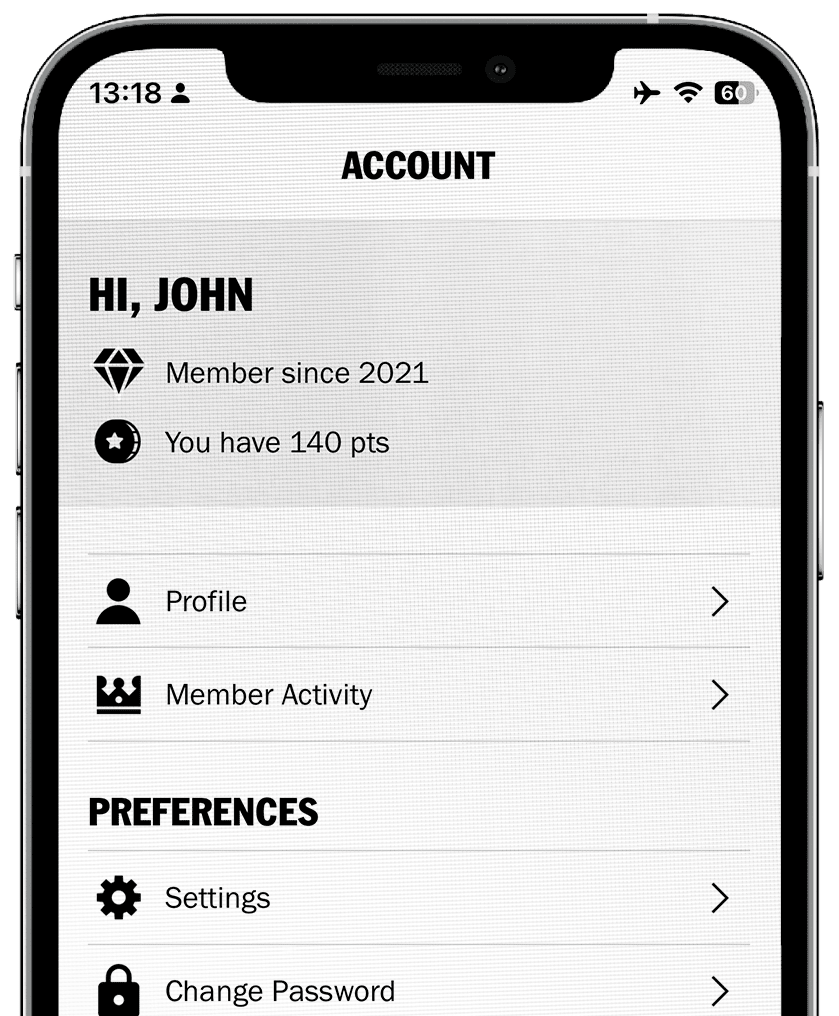Open Member Activity
Viewport: 839px width, 1016px height.
coord(418,694)
